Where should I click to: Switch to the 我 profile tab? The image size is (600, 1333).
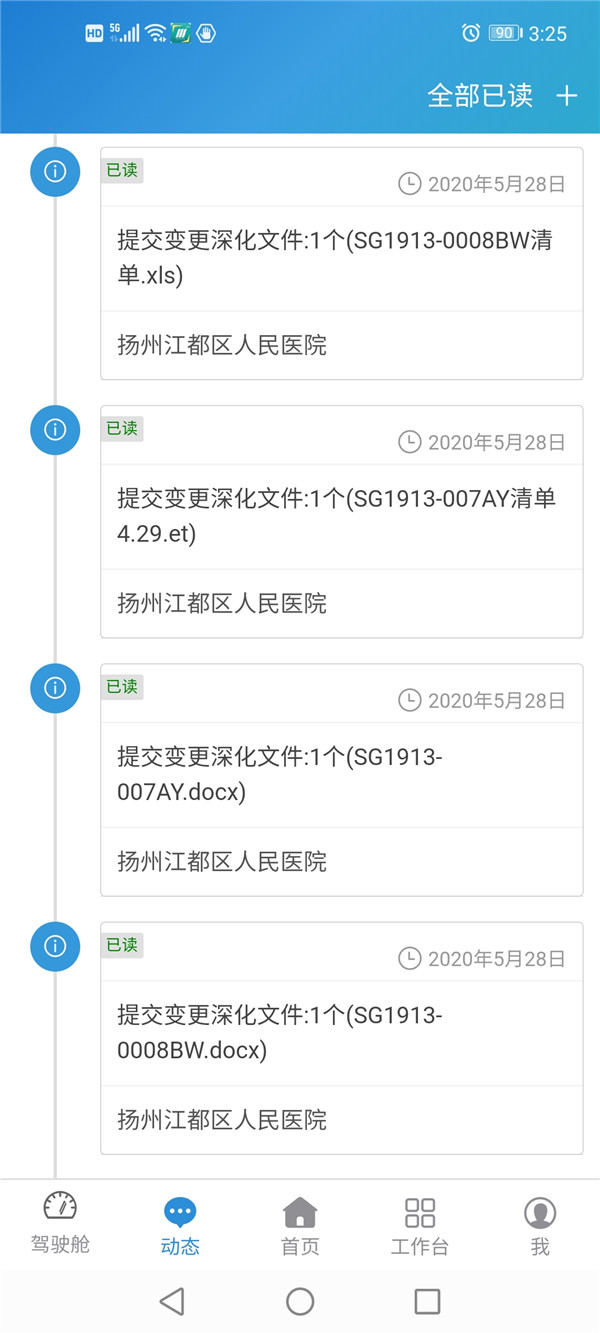click(540, 1226)
